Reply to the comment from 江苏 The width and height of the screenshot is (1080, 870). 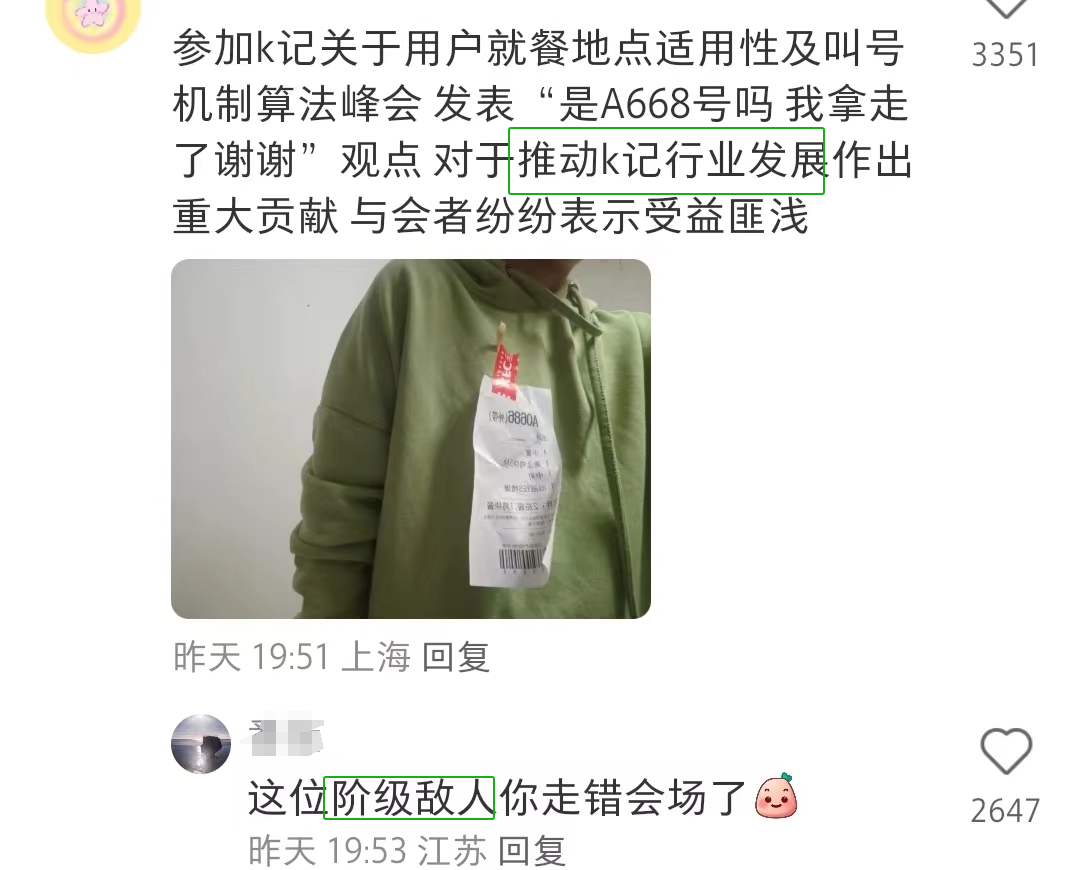coord(532,851)
